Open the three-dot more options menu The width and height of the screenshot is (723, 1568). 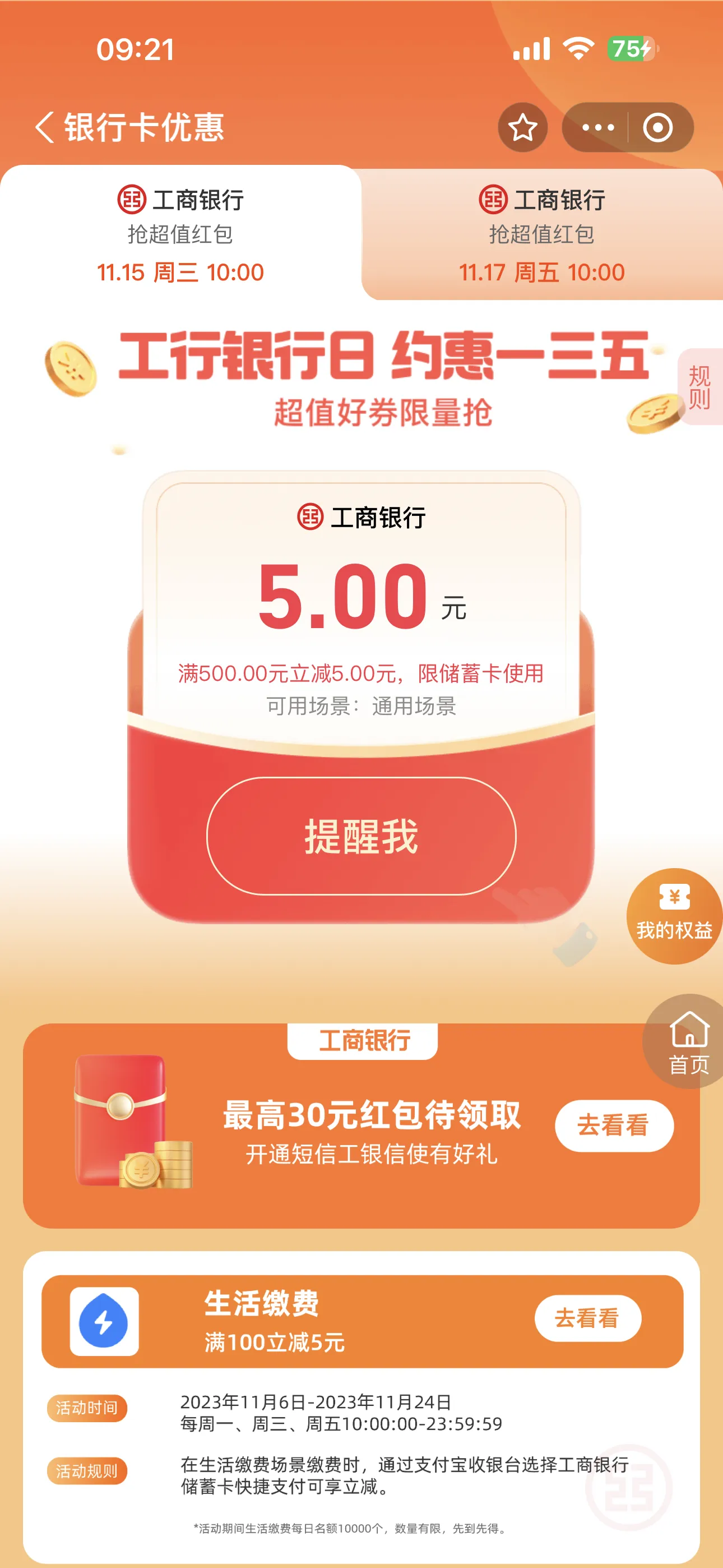point(597,127)
